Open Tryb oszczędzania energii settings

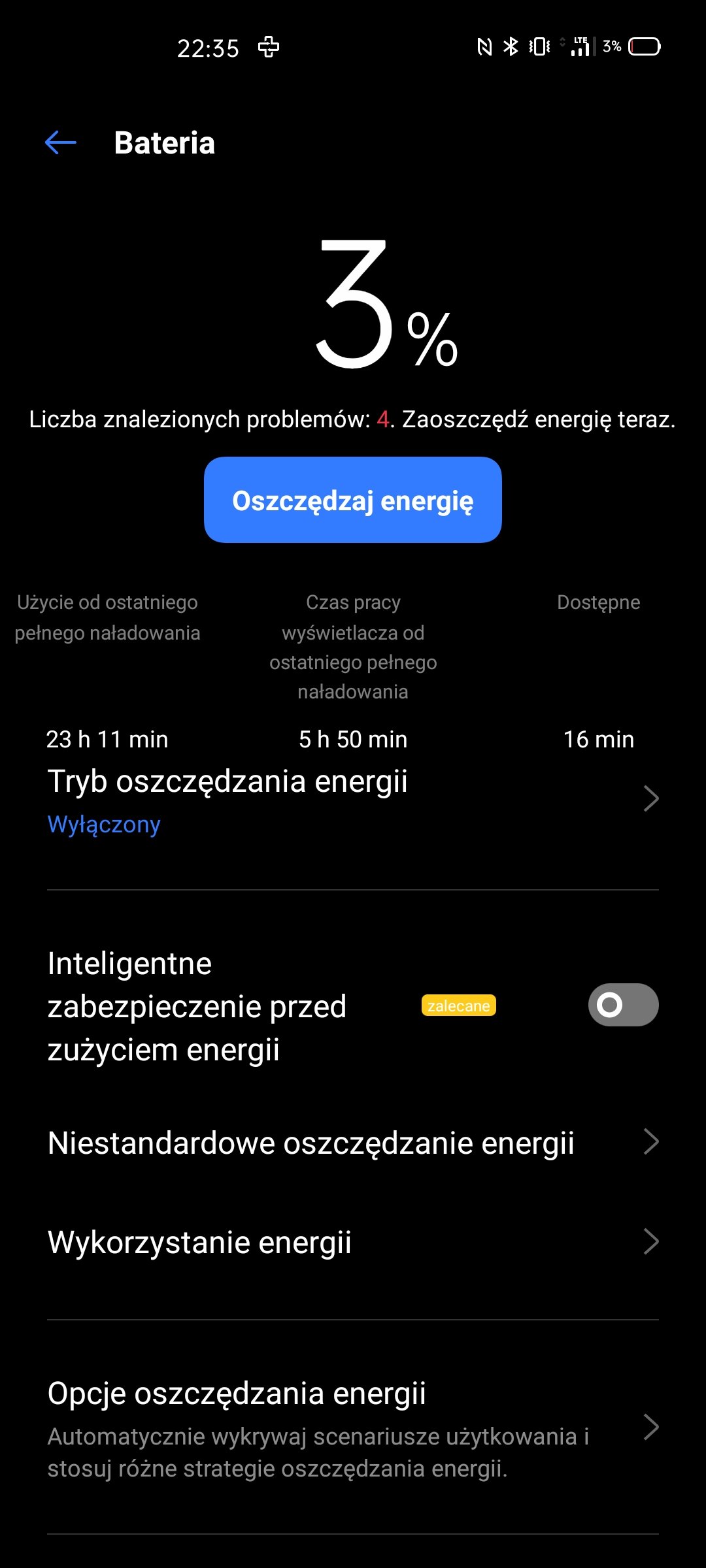click(x=353, y=802)
